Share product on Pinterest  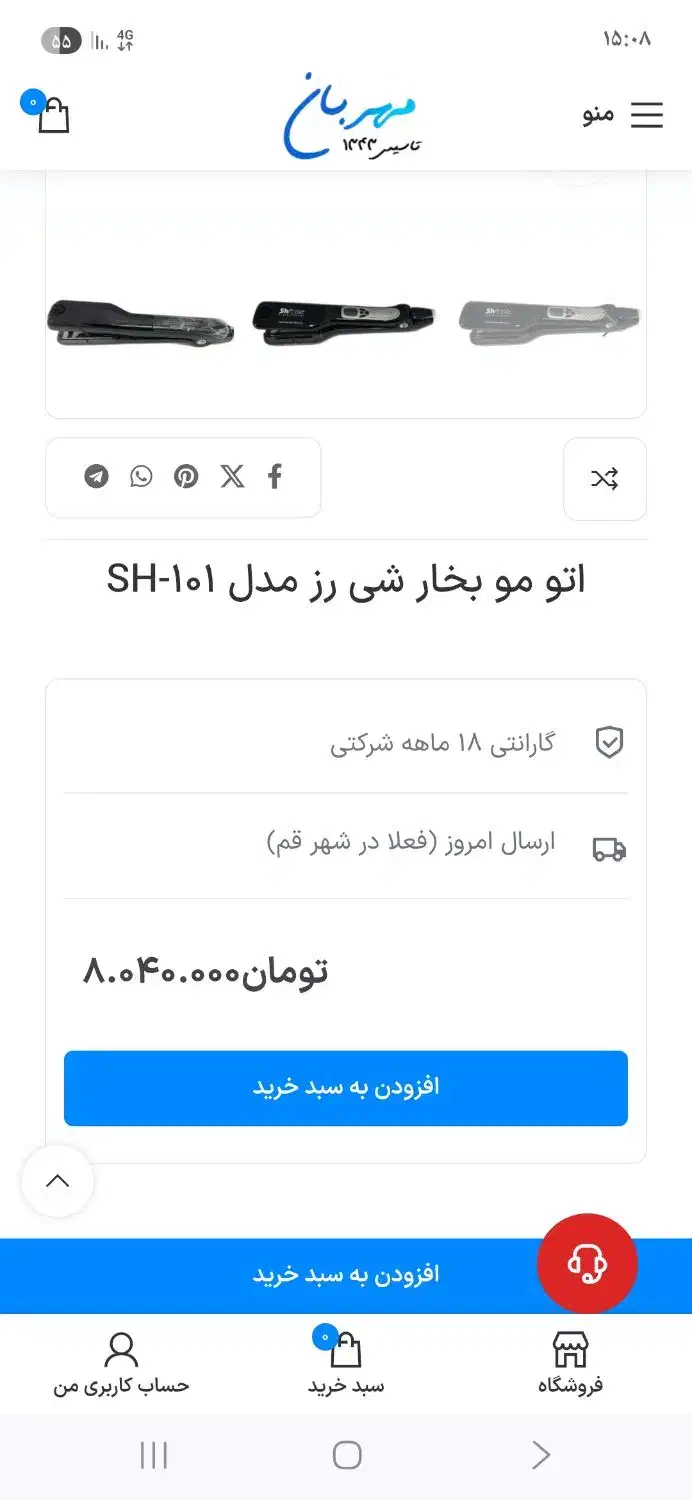point(186,476)
